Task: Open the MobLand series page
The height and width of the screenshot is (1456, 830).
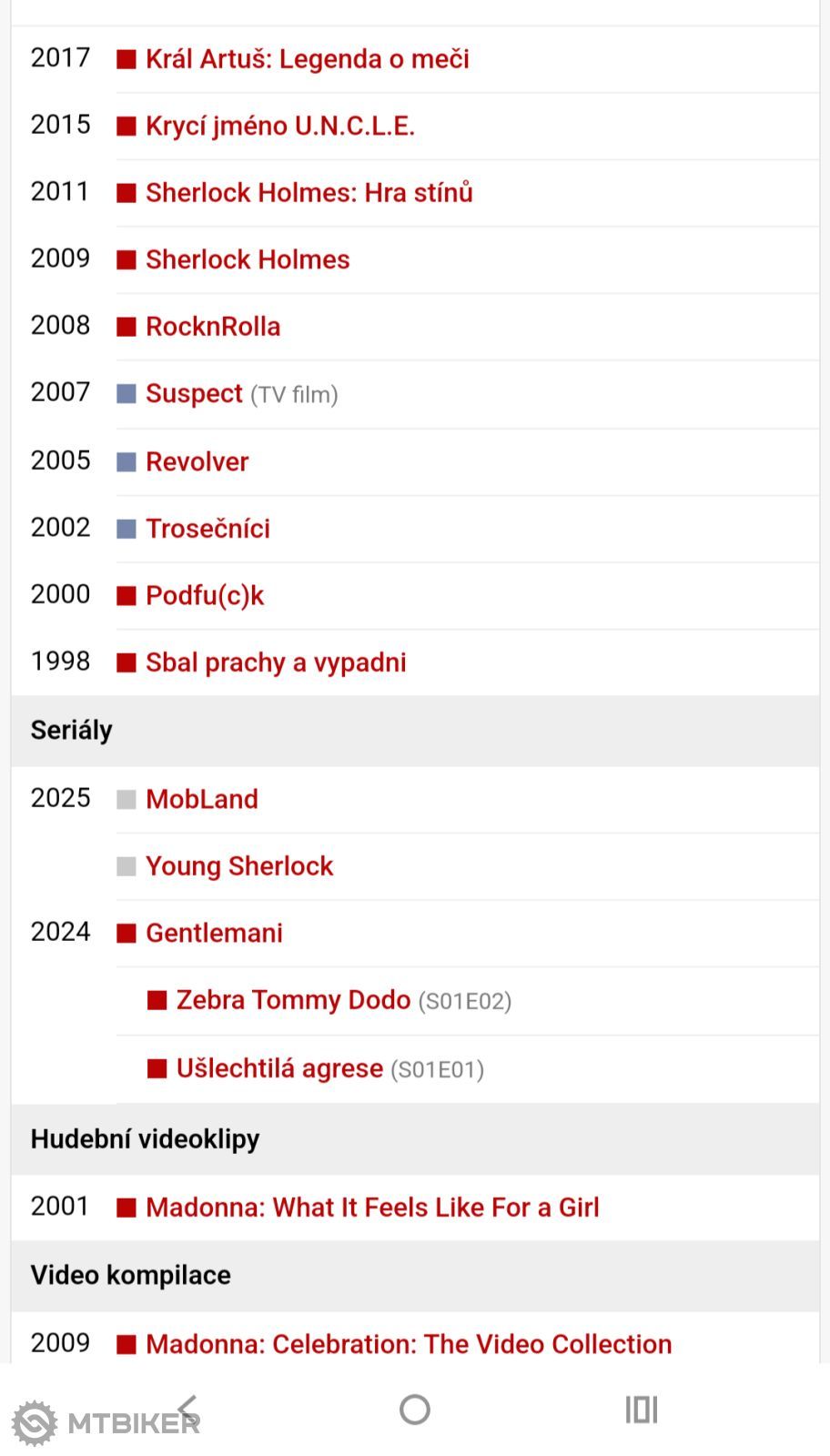Action: [x=202, y=799]
